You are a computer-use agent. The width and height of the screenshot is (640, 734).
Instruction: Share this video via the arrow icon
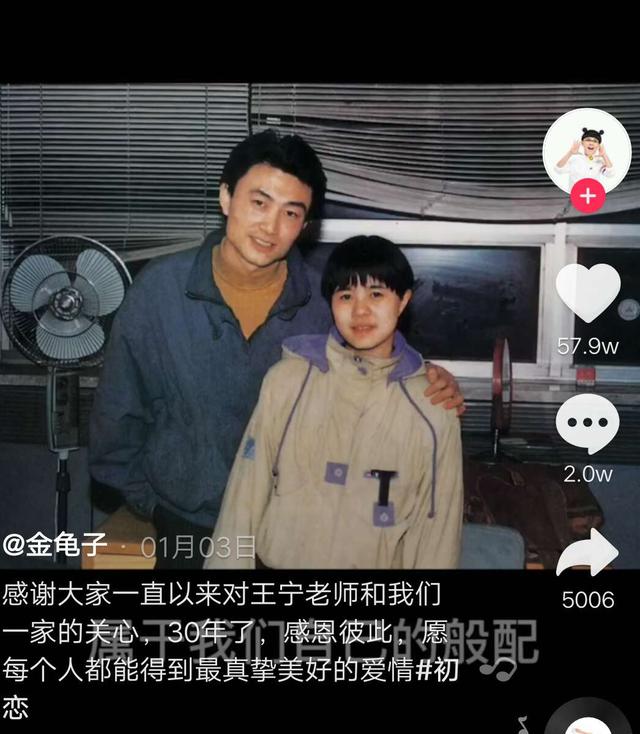(587, 554)
